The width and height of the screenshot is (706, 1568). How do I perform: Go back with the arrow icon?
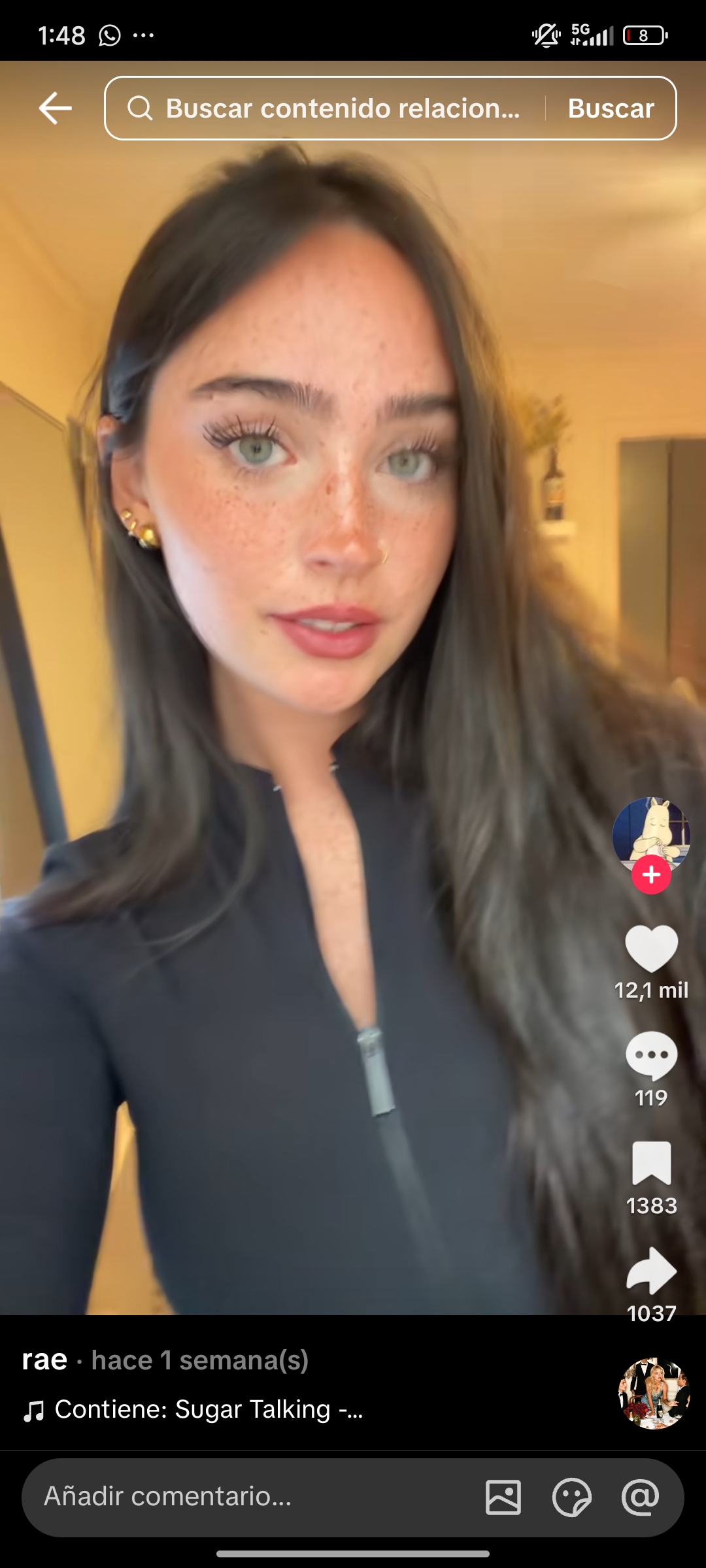click(x=56, y=108)
